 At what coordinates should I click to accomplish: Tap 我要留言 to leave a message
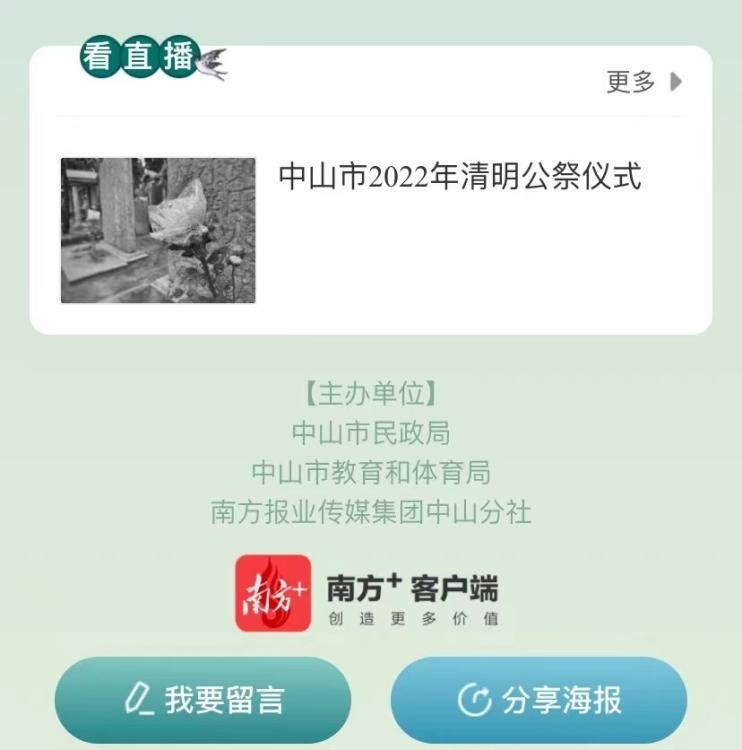point(203,700)
